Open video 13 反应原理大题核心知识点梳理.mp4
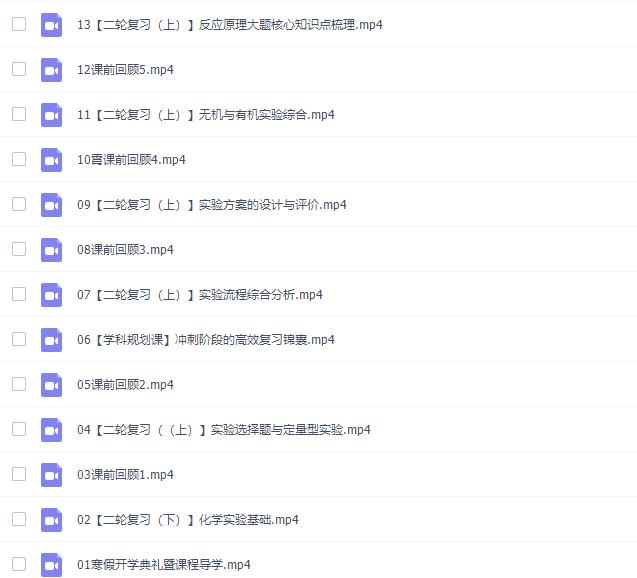The image size is (637, 578). click(x=229, y=25)
